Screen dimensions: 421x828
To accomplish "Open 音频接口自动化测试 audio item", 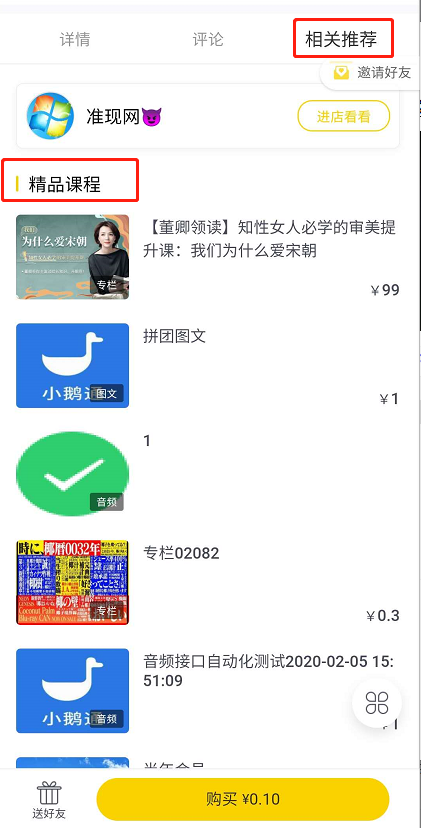I will coord(208,691).
